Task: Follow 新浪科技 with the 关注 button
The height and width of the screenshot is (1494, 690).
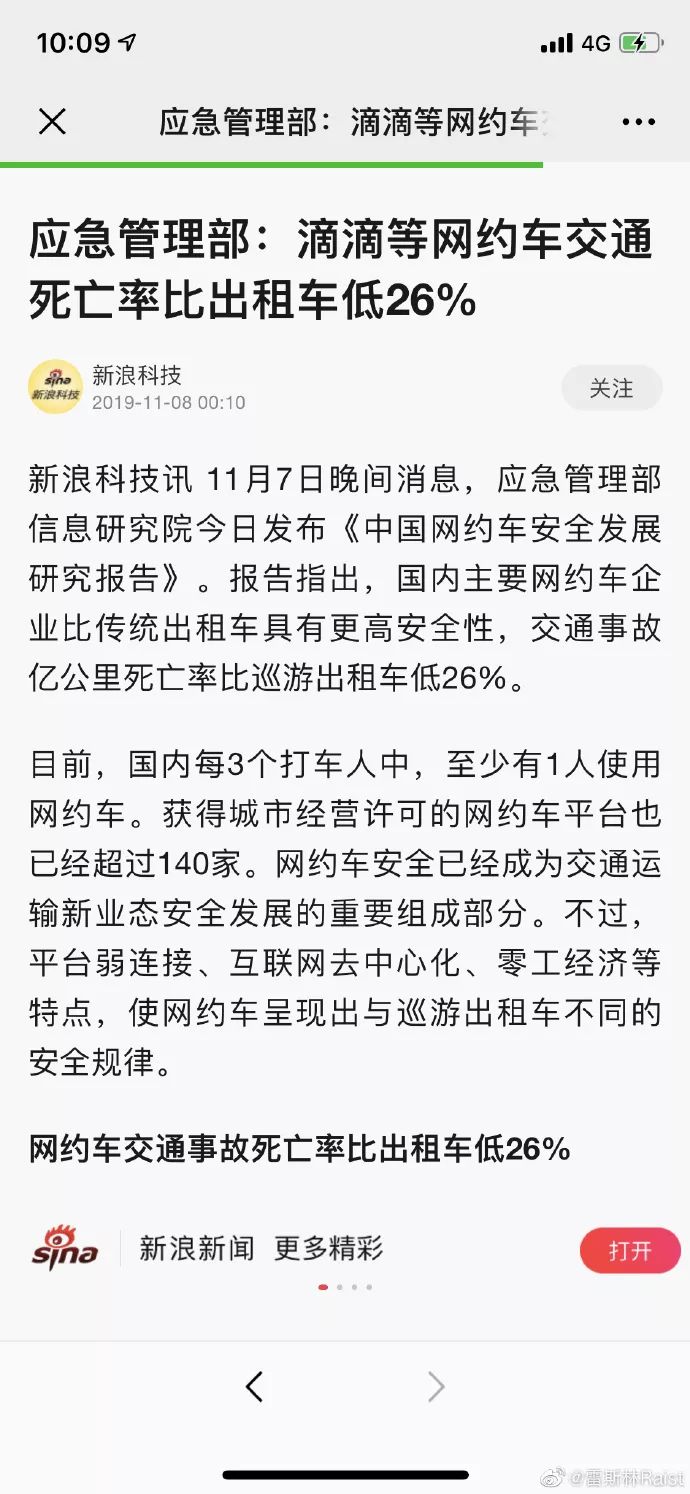Action: tap(611, 388)
